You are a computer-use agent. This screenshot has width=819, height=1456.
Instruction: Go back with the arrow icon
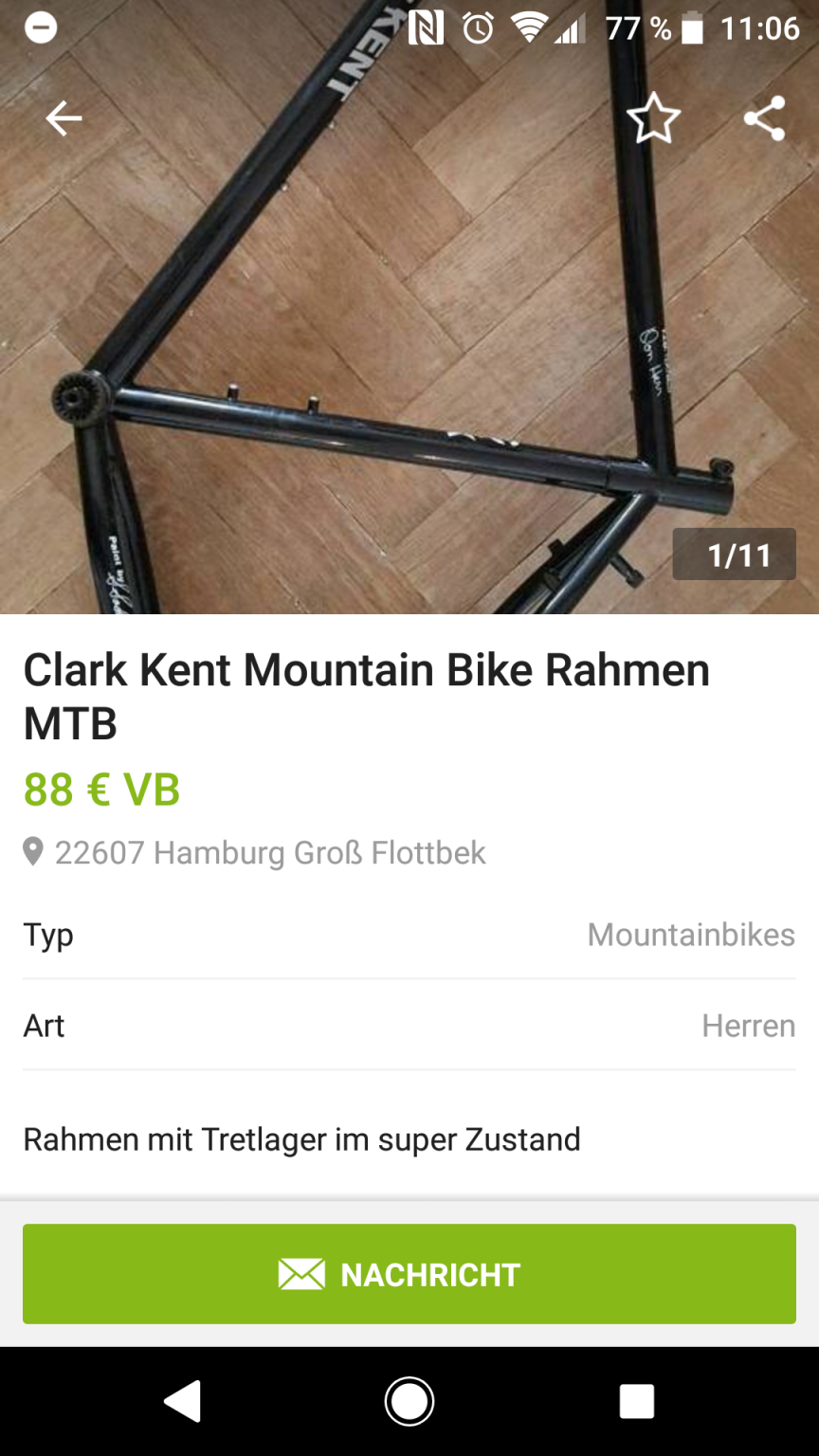[x=64, y=118]
